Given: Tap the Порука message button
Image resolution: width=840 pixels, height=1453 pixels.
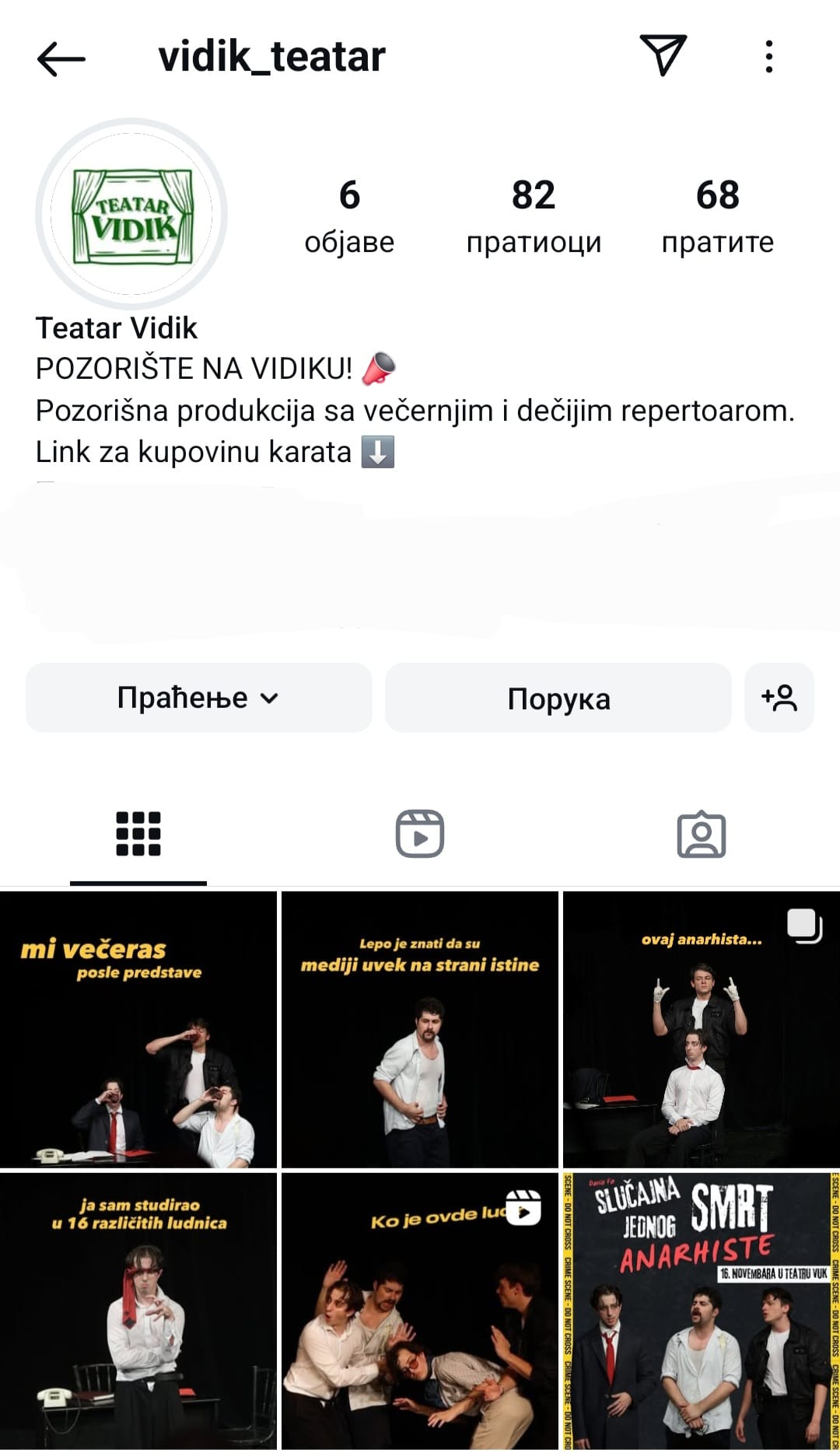Looking at the screenshot, I should (558, 698).
